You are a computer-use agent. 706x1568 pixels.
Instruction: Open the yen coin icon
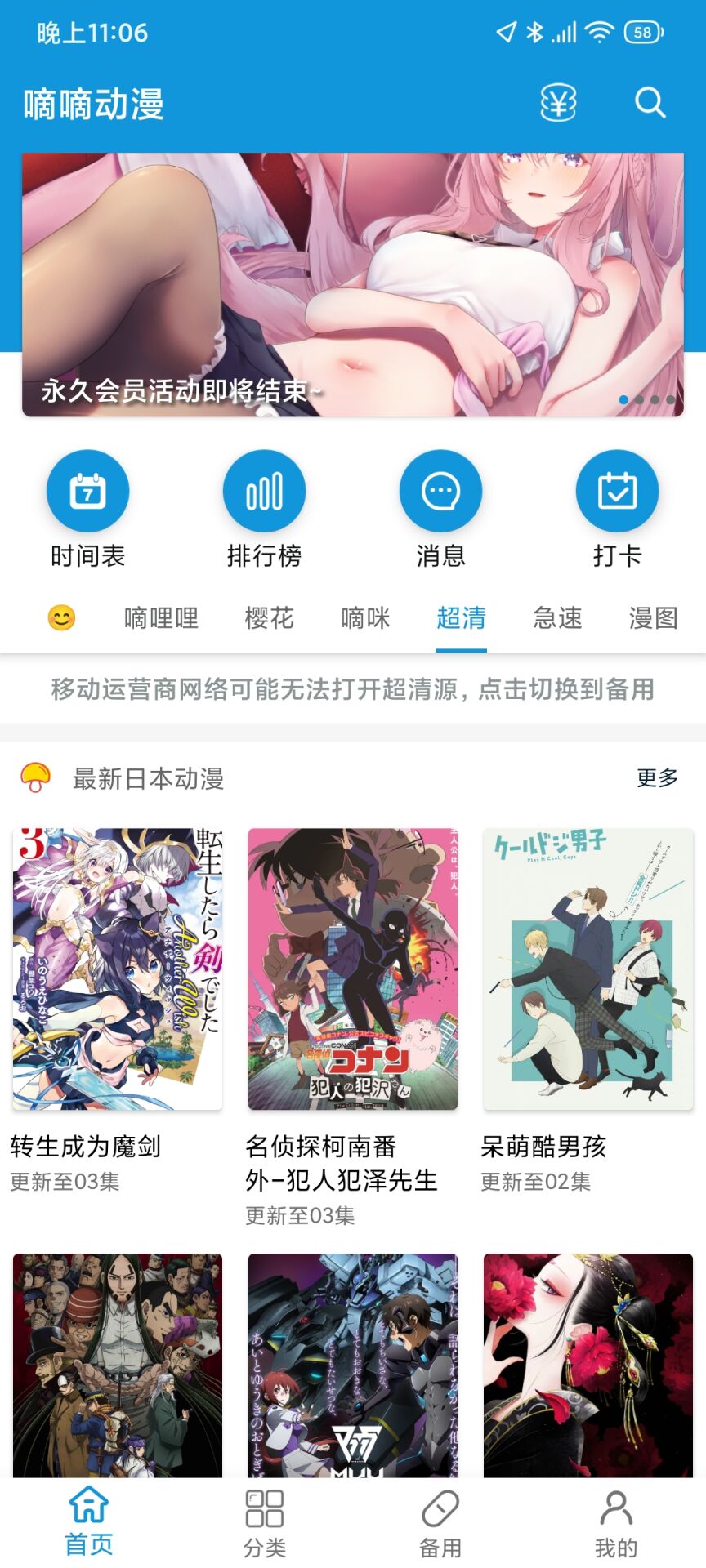click(558, 104)
